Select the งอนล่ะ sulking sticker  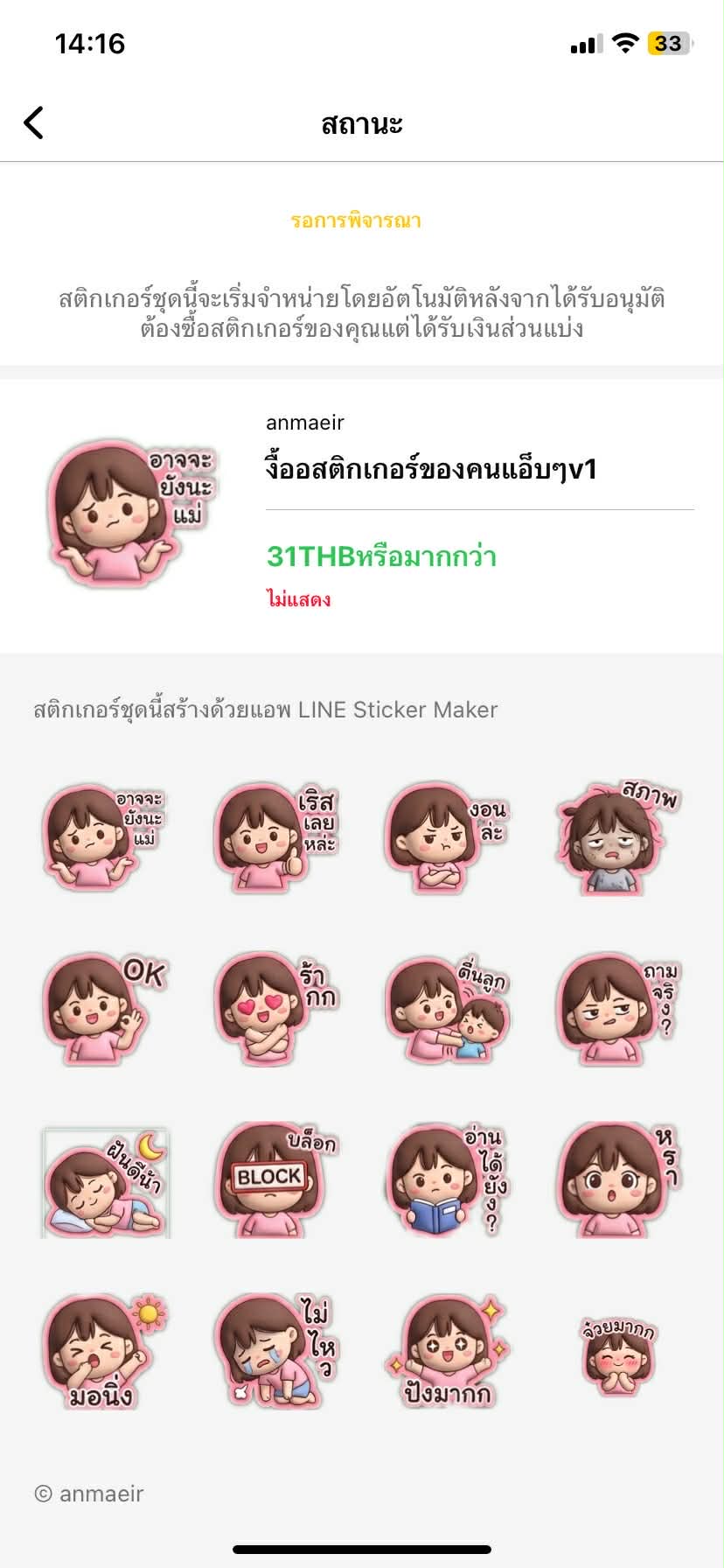point(446,837)
